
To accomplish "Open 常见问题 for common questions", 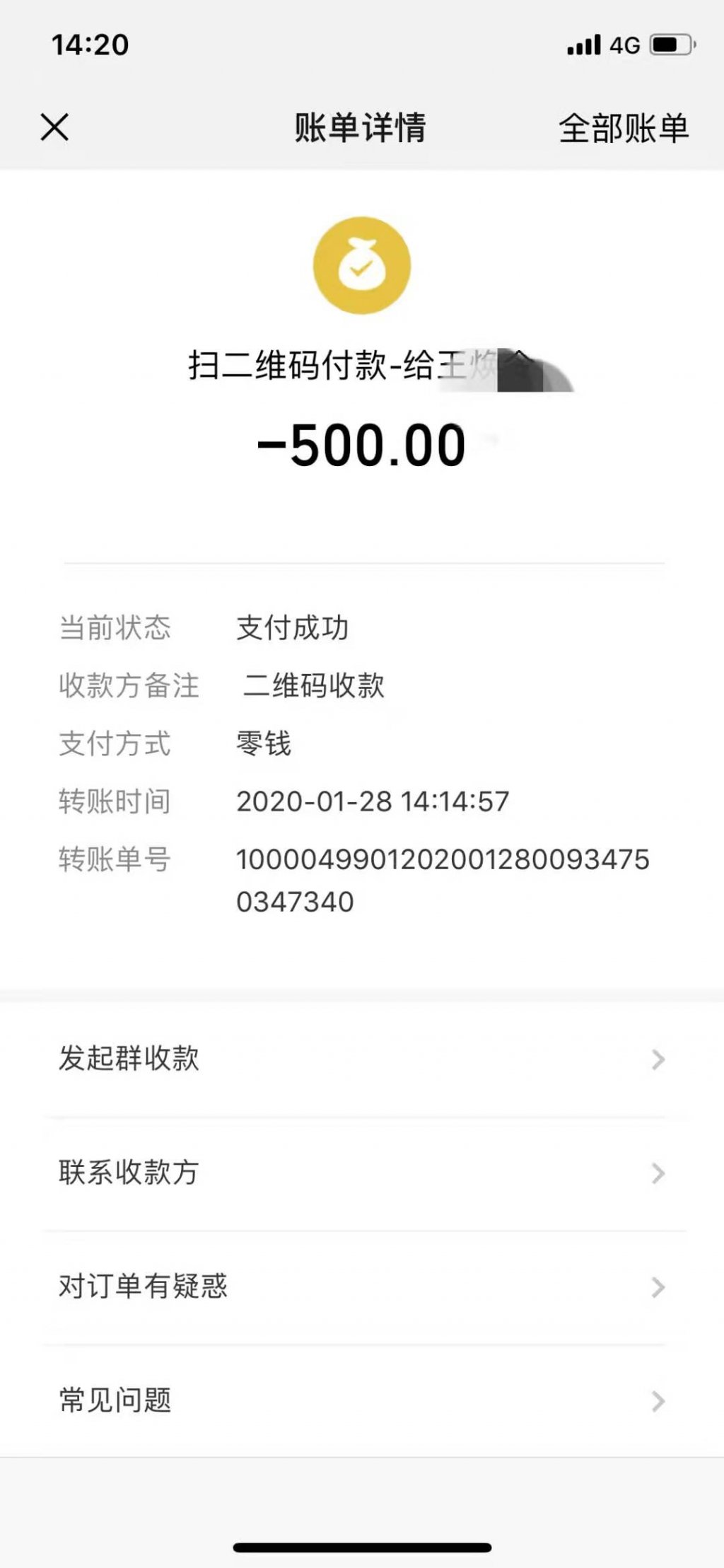I will 362,1400.
